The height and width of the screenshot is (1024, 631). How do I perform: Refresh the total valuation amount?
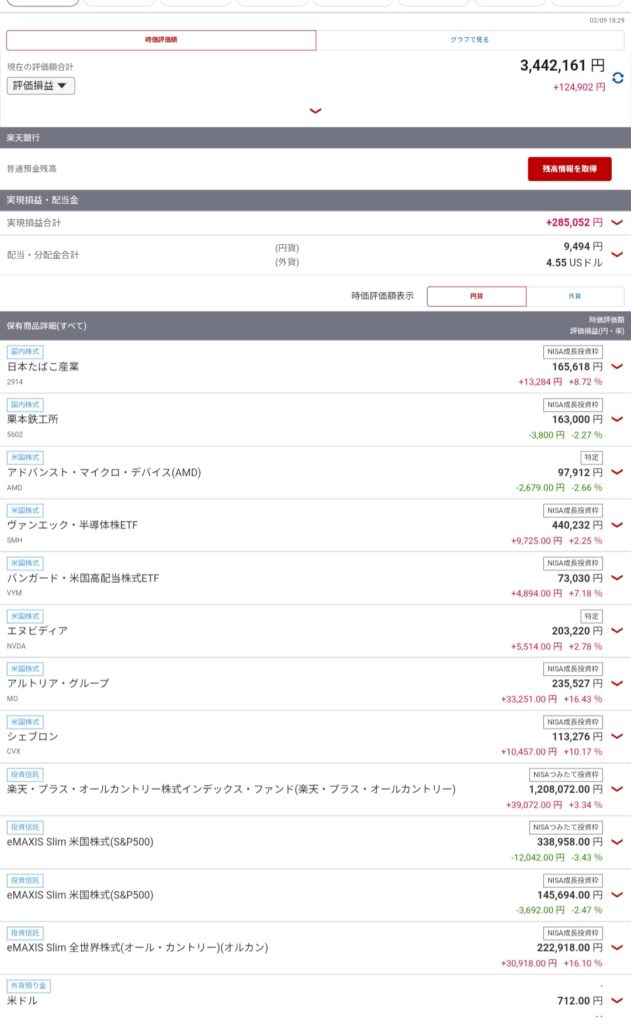click(x=618, y=77)
